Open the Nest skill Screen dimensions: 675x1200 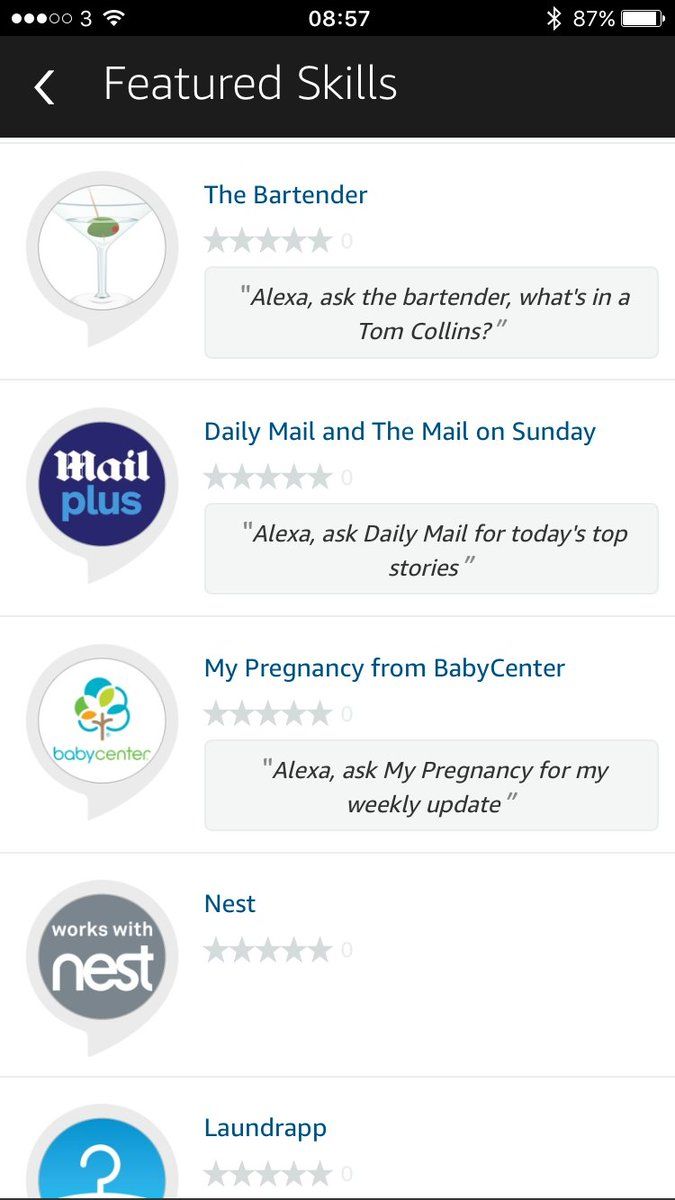coord(337,965)
